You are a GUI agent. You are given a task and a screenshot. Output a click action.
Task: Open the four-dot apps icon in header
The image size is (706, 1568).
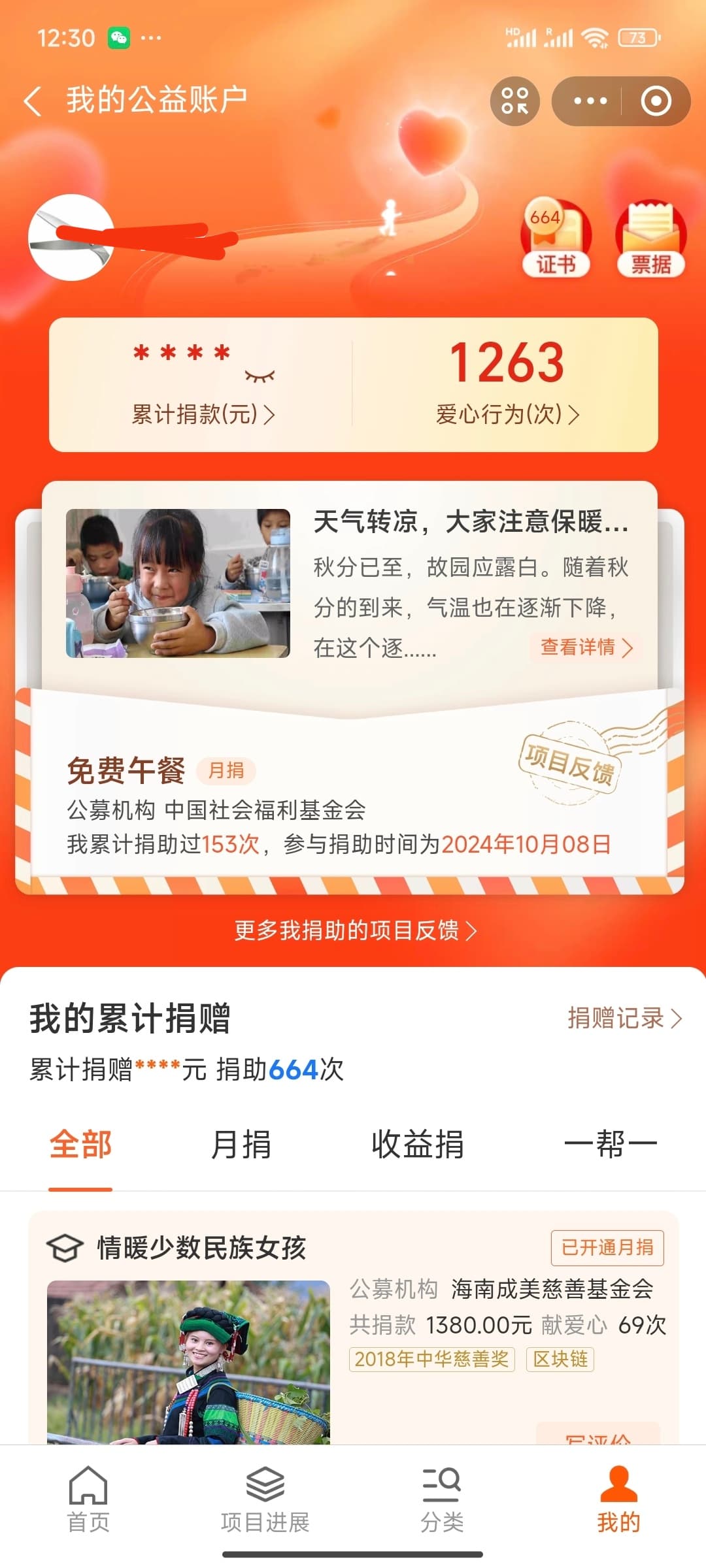515,101
